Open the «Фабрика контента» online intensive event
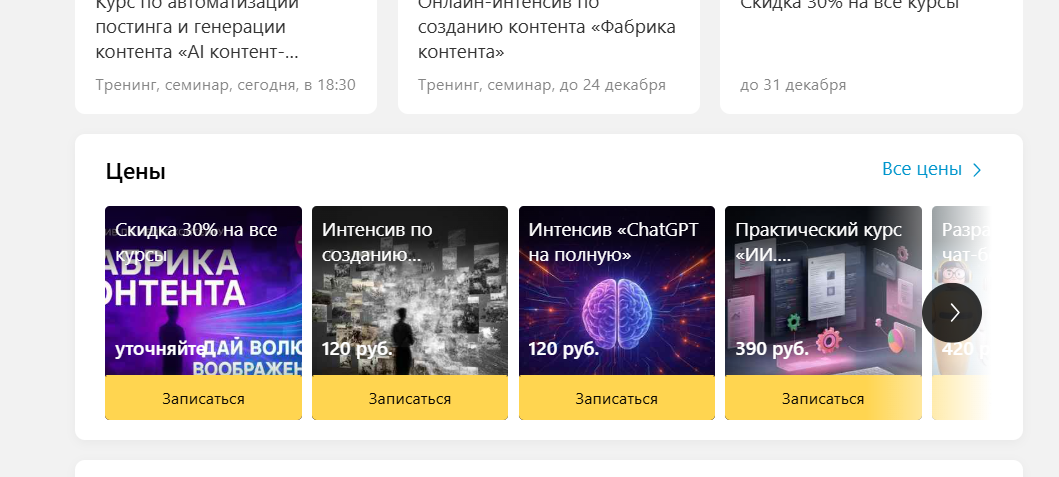Screen dimensions: 1059x477 click(547, 40)
